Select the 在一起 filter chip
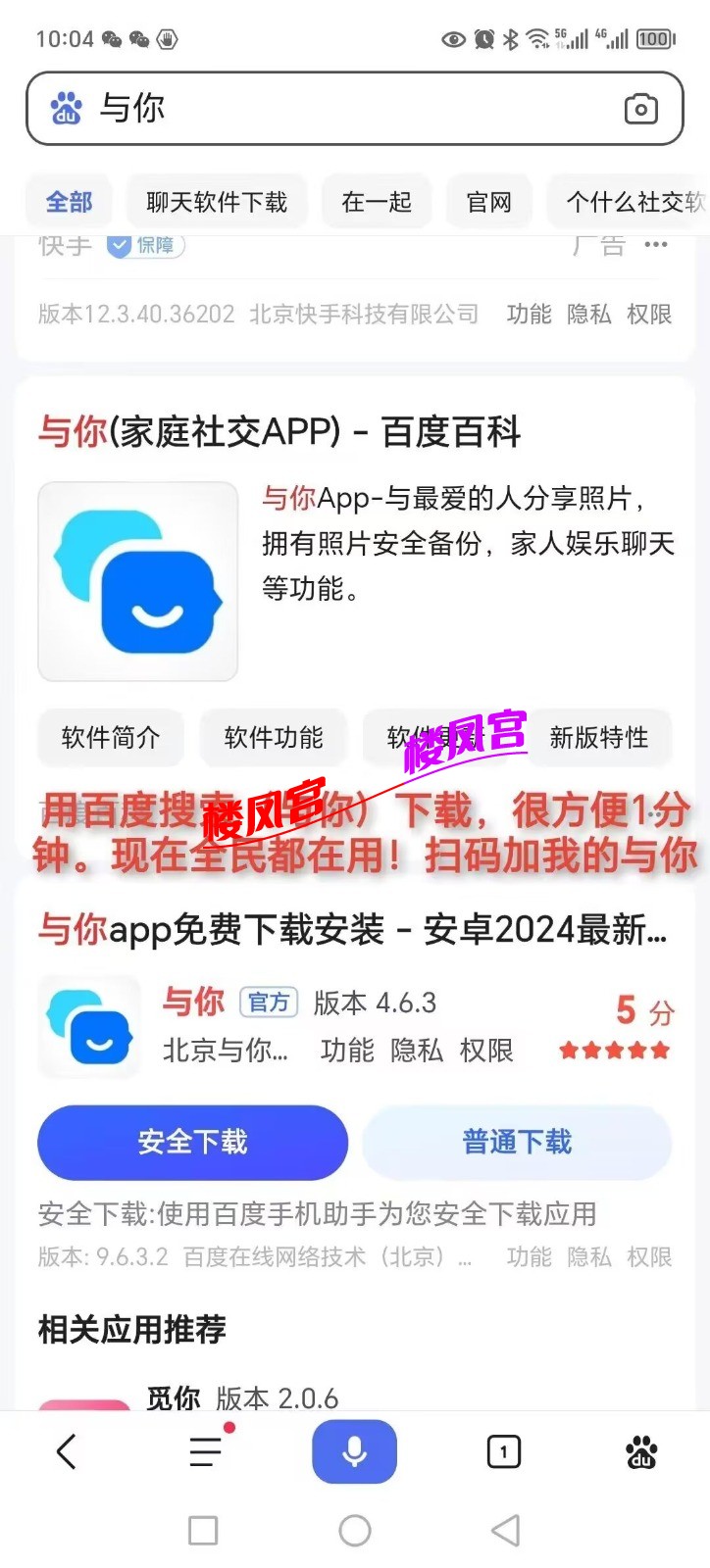The height and width of the screenshot is (1568, 710). (377, 202)
